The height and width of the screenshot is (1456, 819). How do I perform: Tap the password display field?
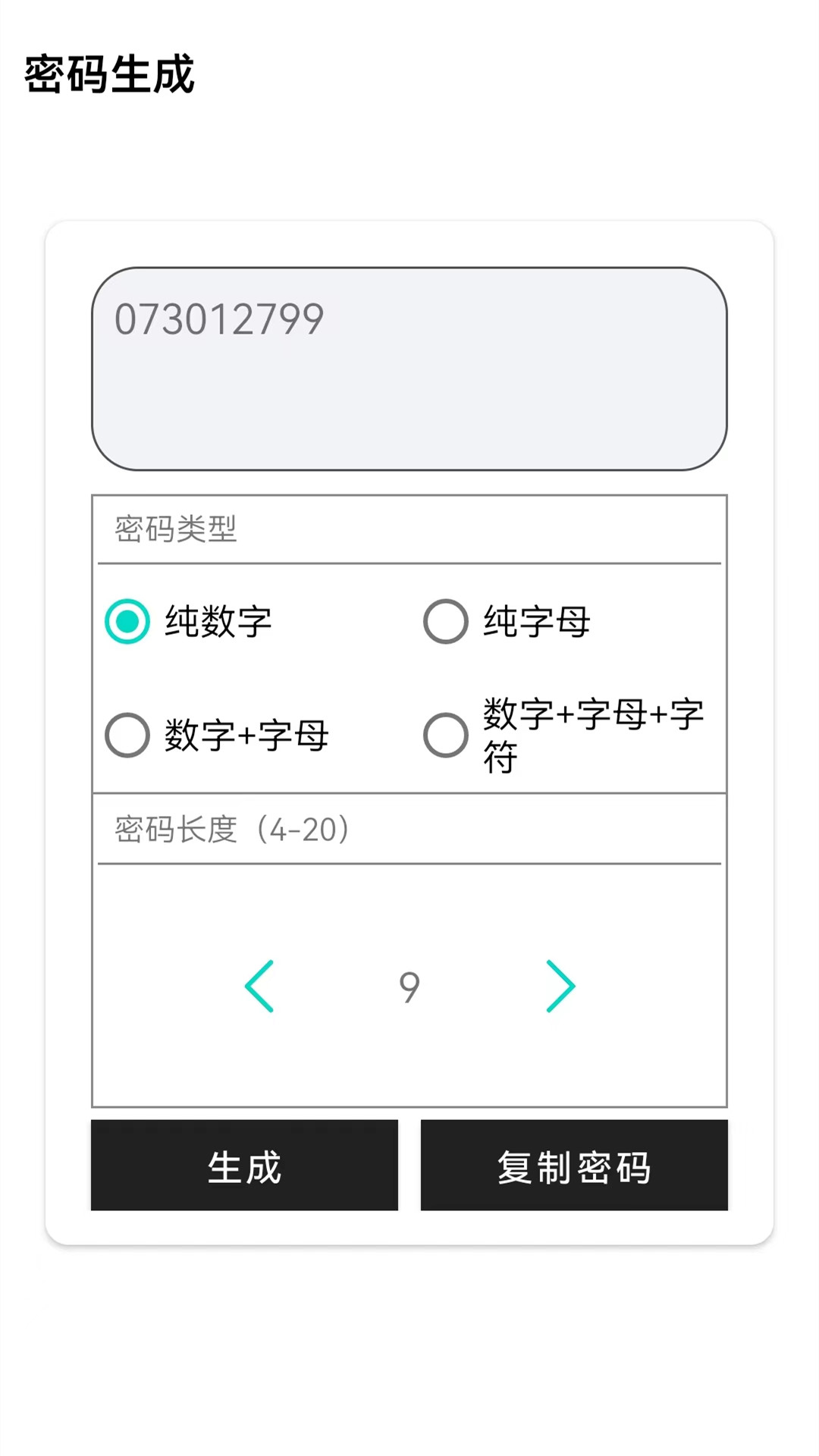(x=409, y=368)
